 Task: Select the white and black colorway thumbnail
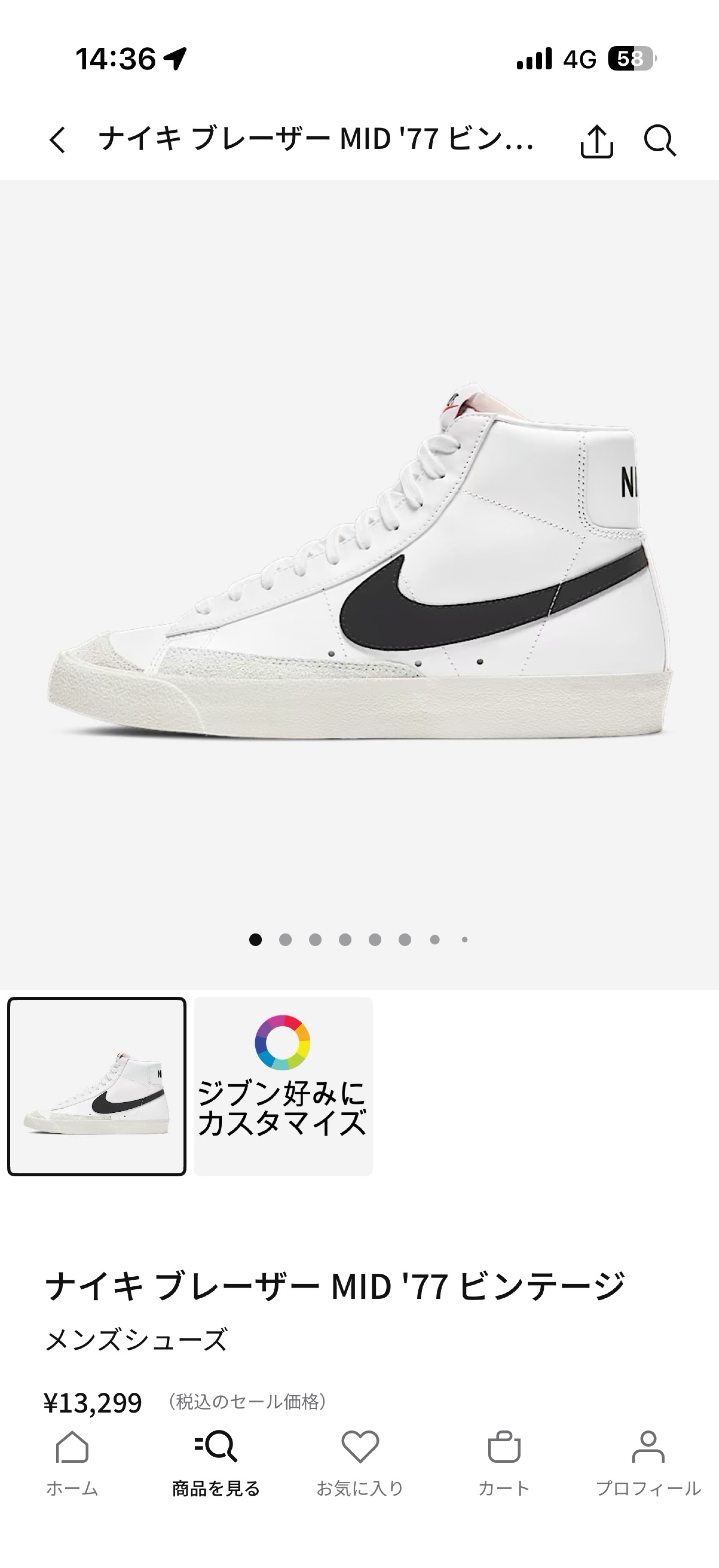pyautogui.click(x=97, y=1086)
